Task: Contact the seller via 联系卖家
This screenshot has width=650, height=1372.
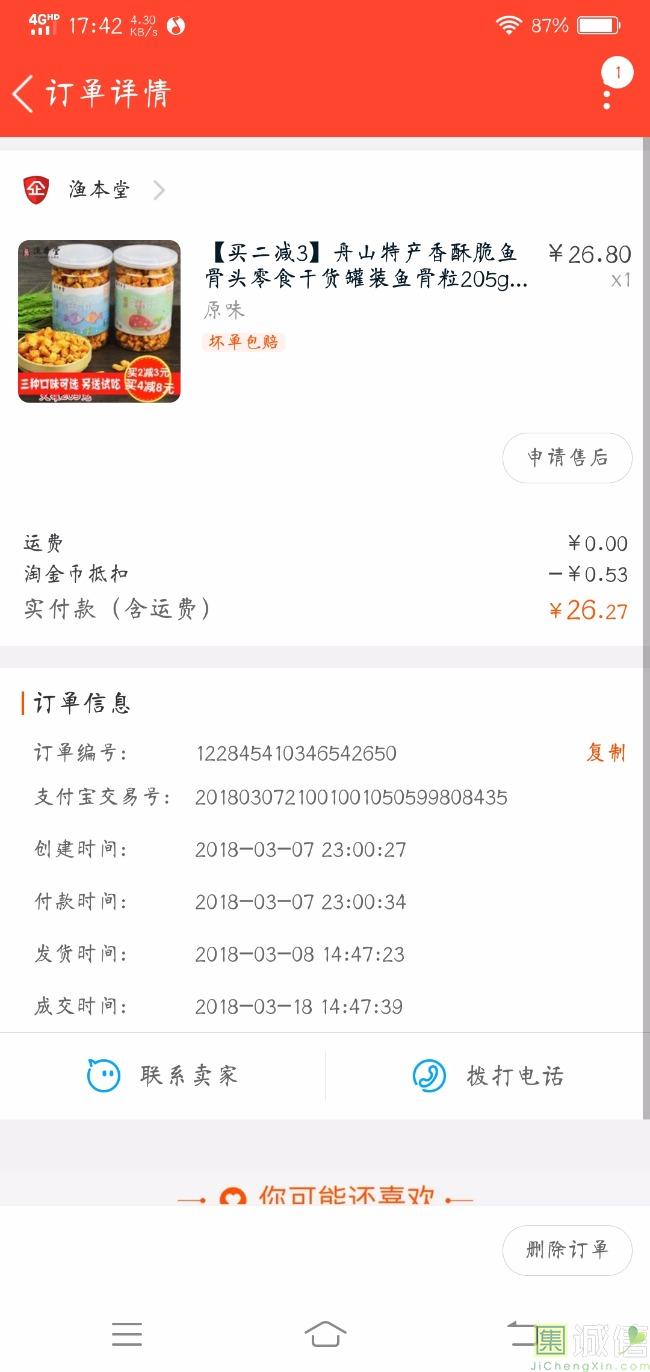Action: (163, 1076)
